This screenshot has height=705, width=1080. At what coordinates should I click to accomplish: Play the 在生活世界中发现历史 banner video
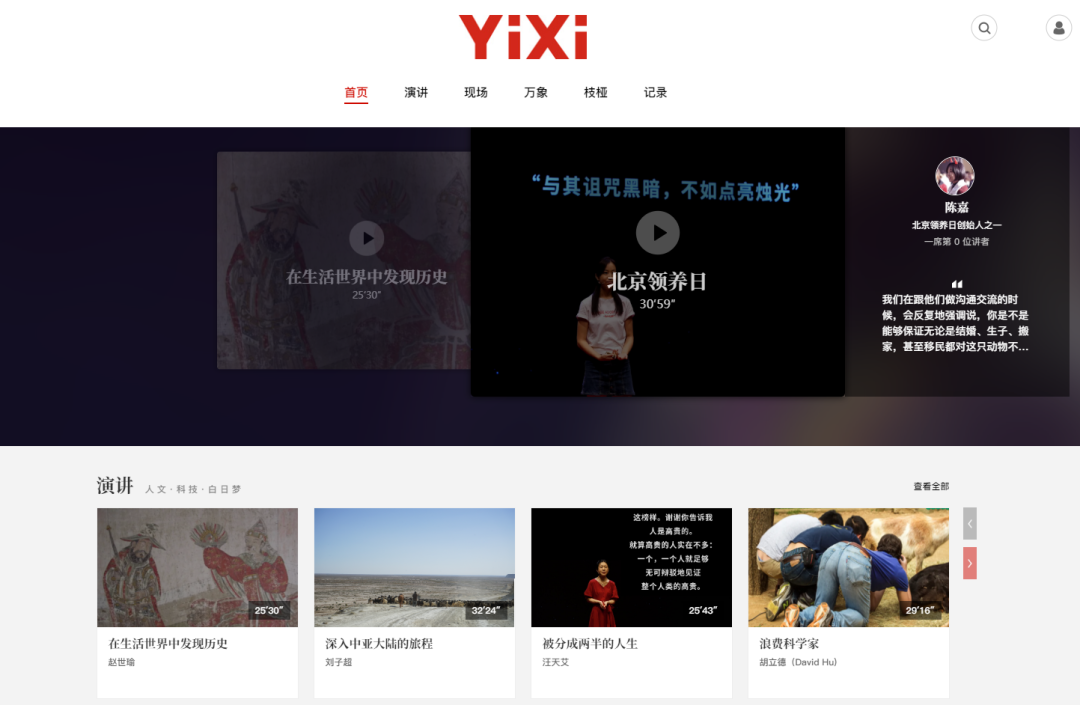tap(367, 238)
